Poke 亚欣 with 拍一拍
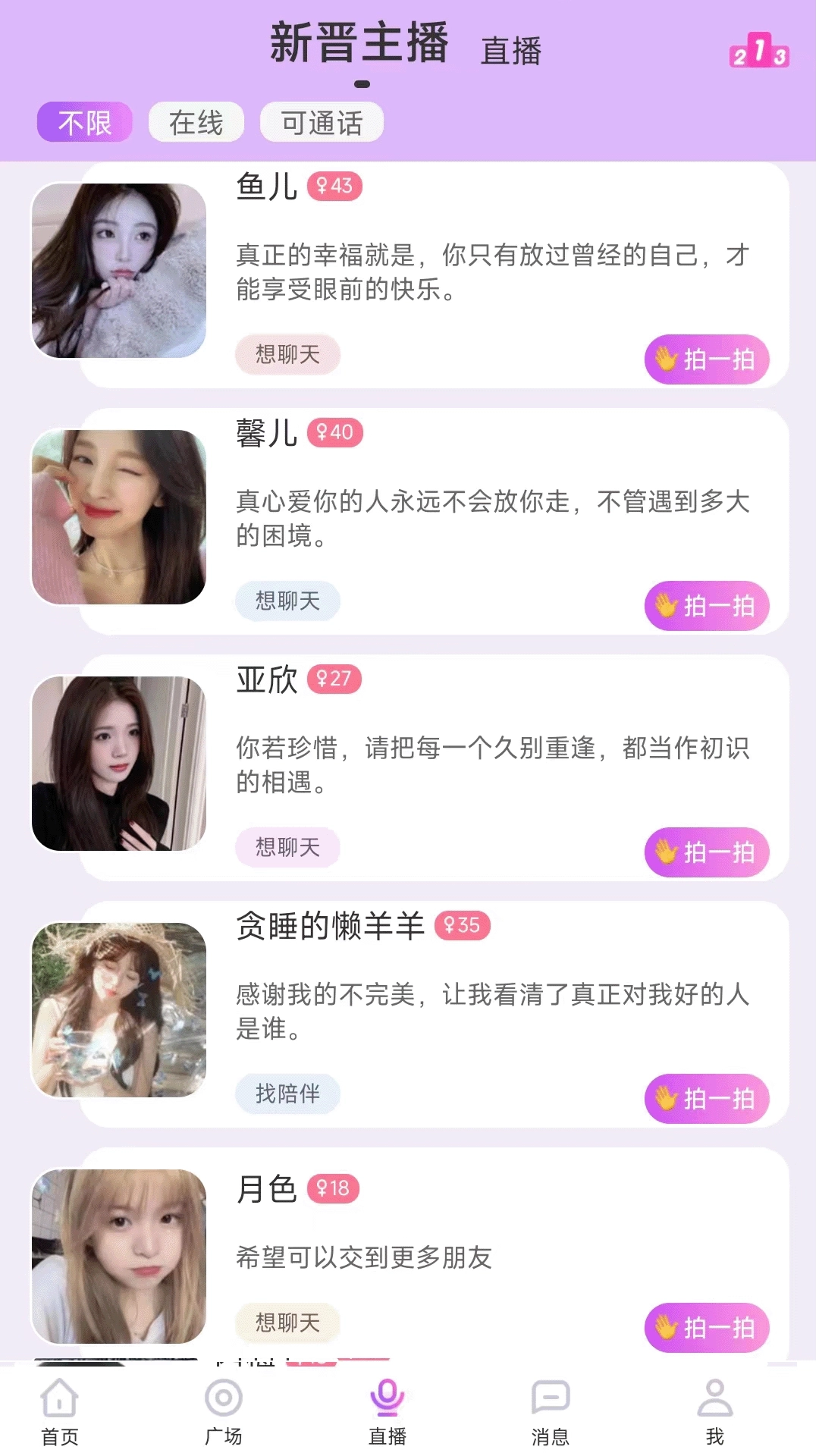This screenshot has width=819, height=1456. click(x=706, y=852)
